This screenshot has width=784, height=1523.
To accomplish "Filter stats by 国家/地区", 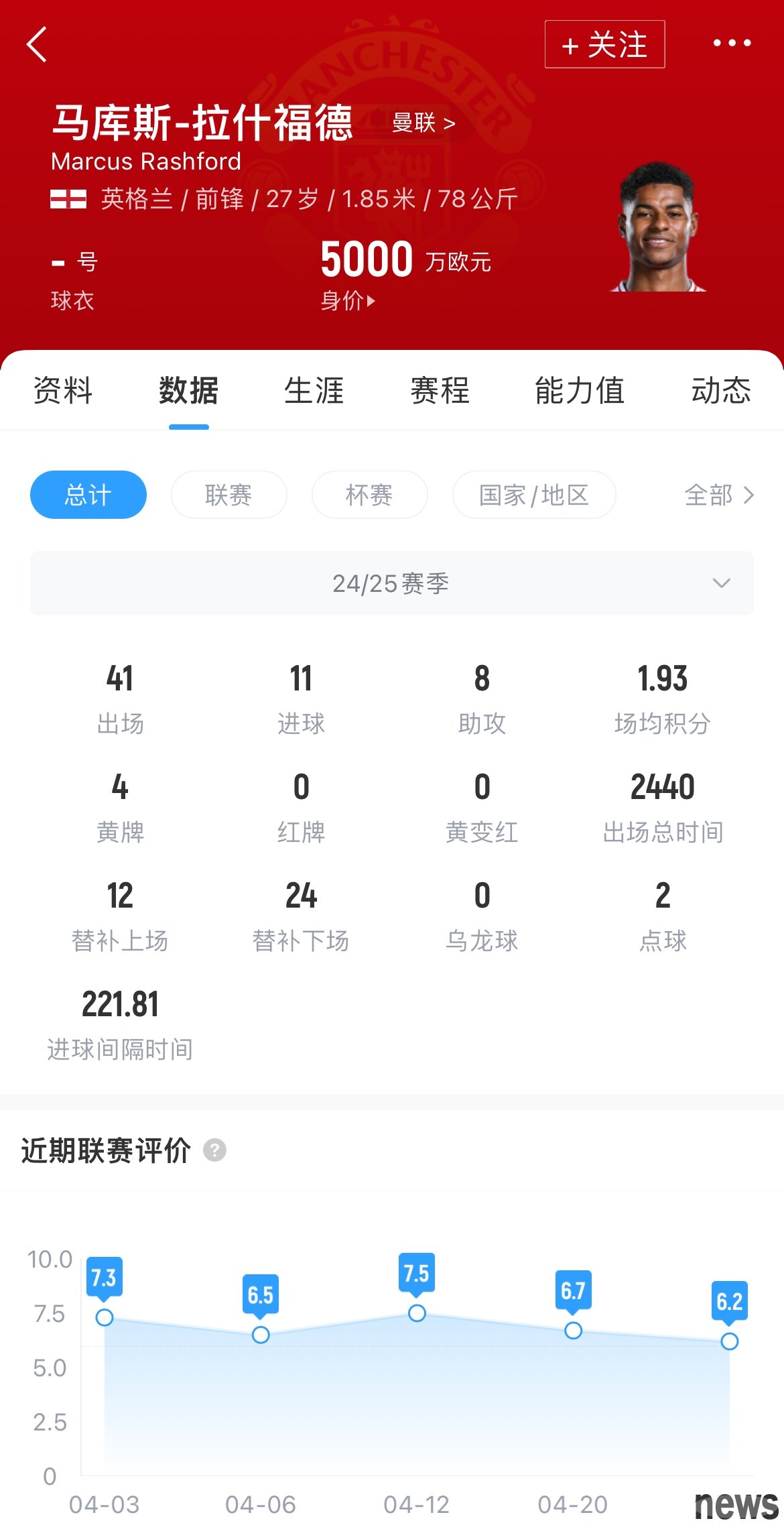I will click(534, 495).
